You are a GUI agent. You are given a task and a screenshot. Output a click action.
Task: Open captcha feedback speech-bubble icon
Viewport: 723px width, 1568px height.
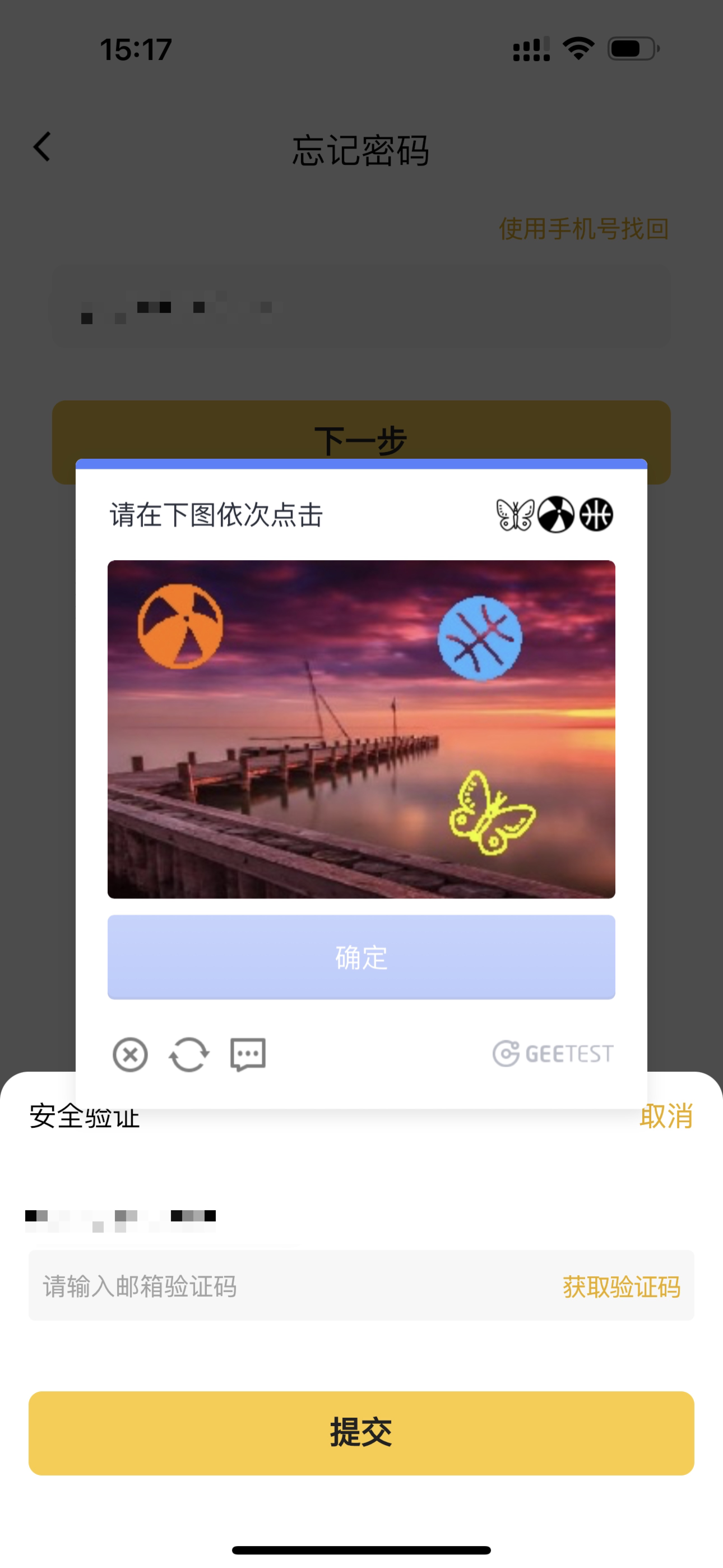248,1054
